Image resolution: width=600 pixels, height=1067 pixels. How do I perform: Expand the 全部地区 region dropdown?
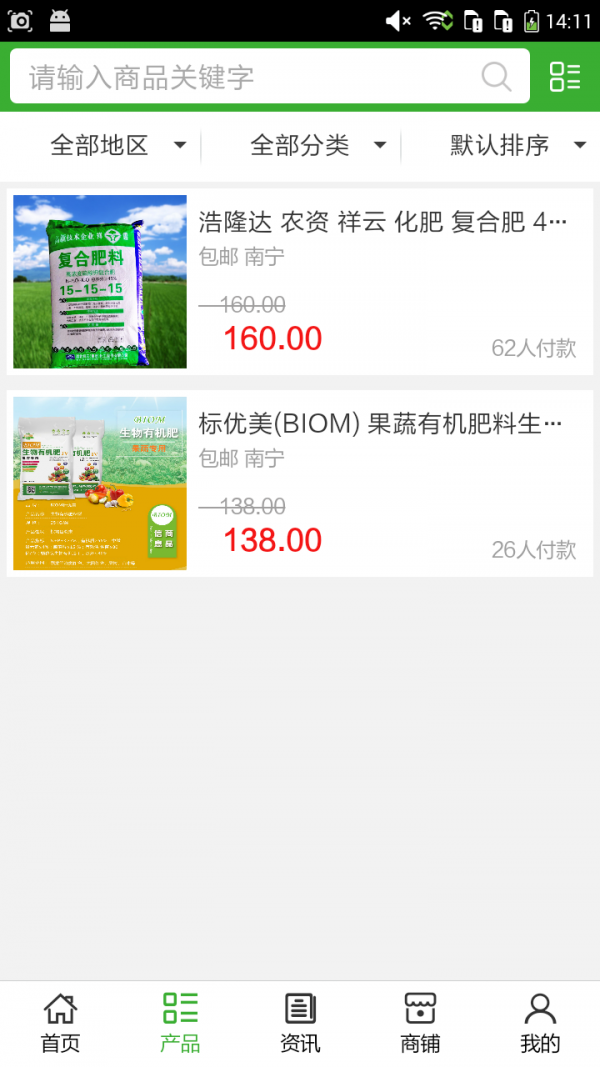click(x=118, y=146)
